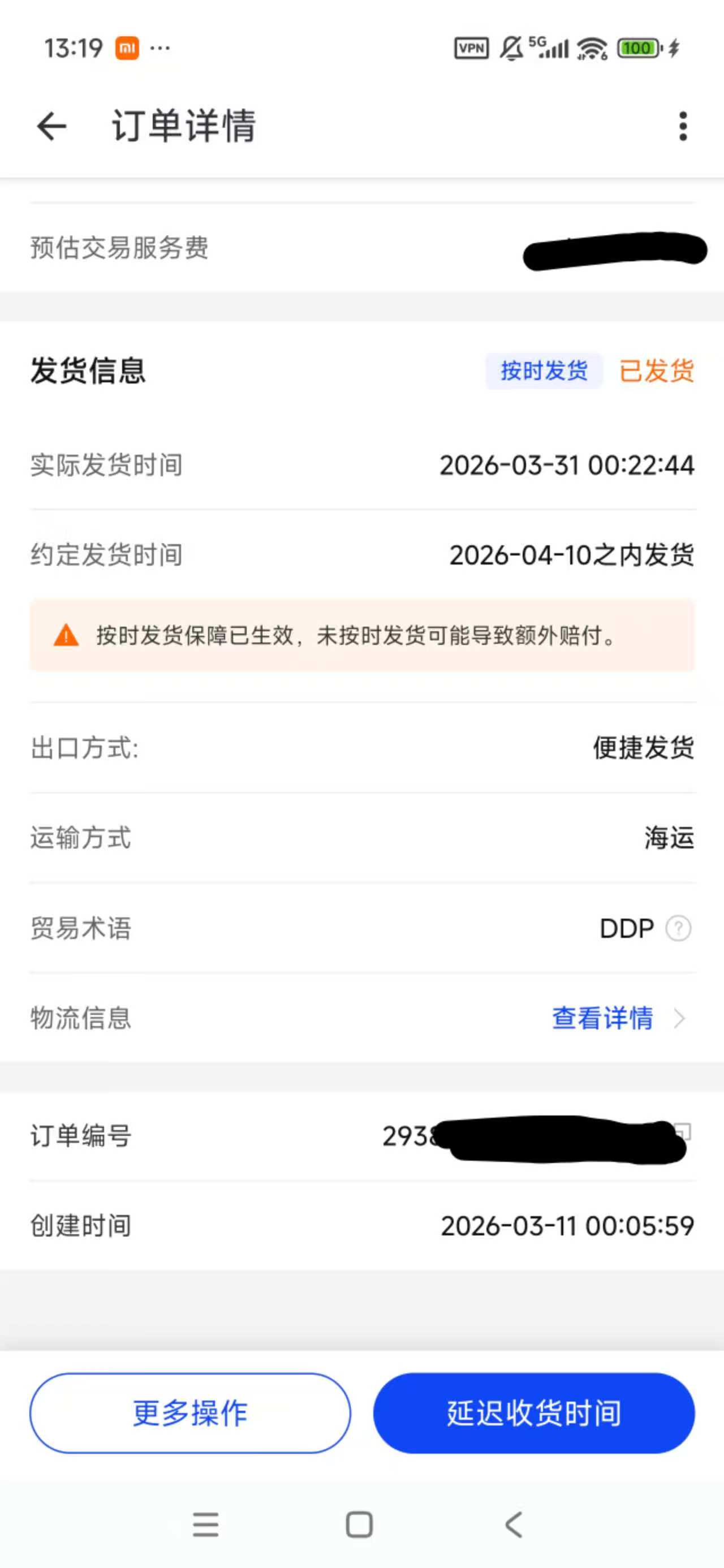
Task: Tap the 更多操作 button
Action: [190, 1413]
